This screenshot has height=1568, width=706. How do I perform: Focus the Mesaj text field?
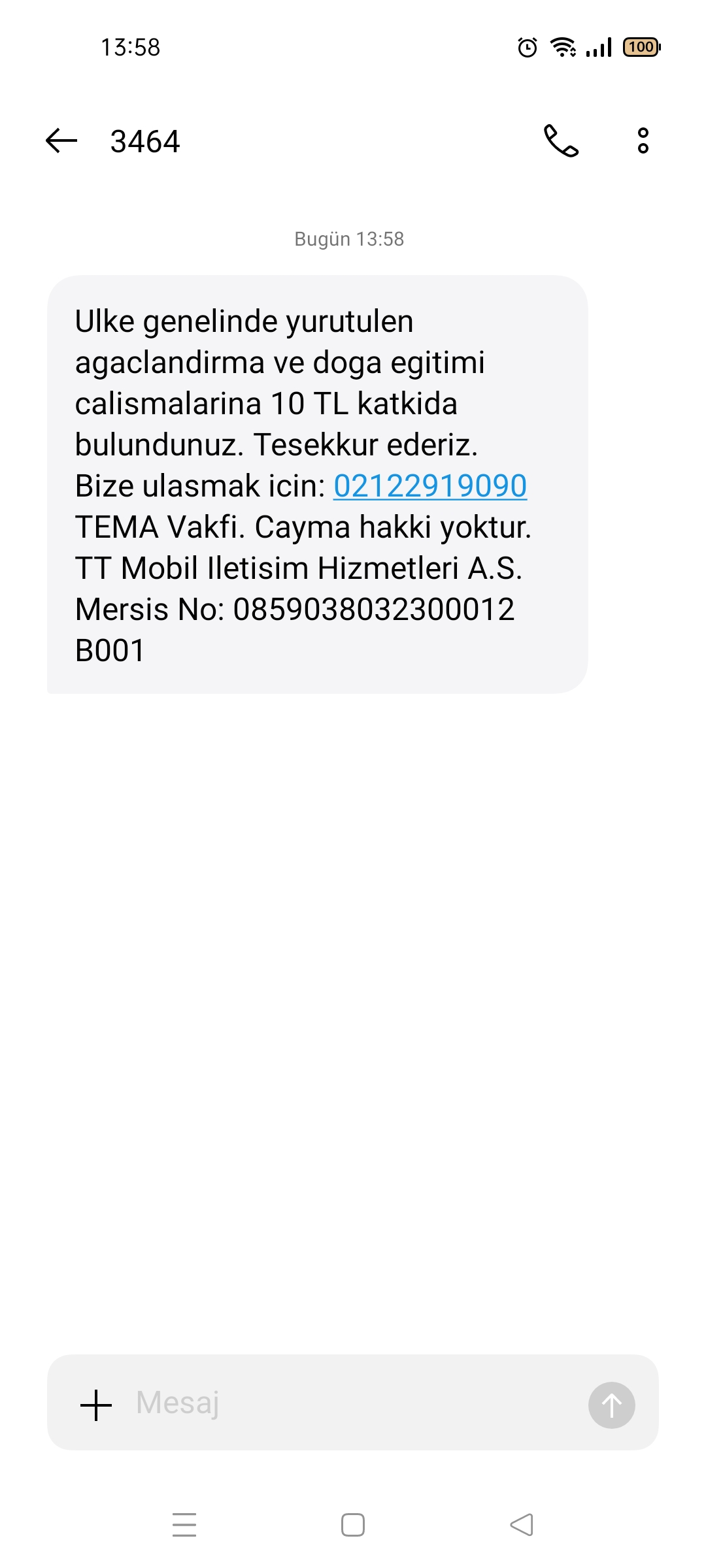pyautogui.click(x=353, y=1403)
